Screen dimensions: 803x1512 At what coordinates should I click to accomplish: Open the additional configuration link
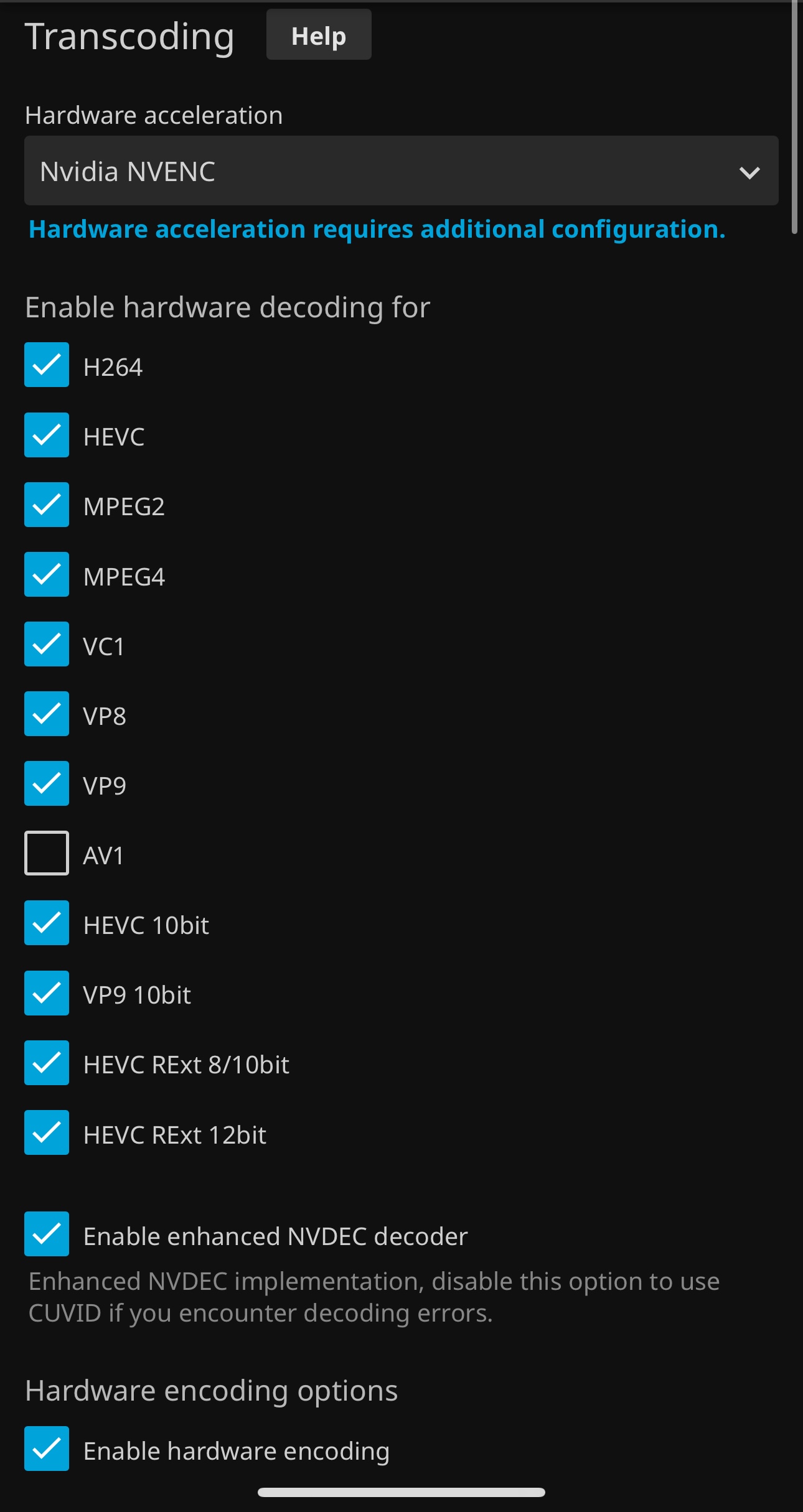(377, 230)
